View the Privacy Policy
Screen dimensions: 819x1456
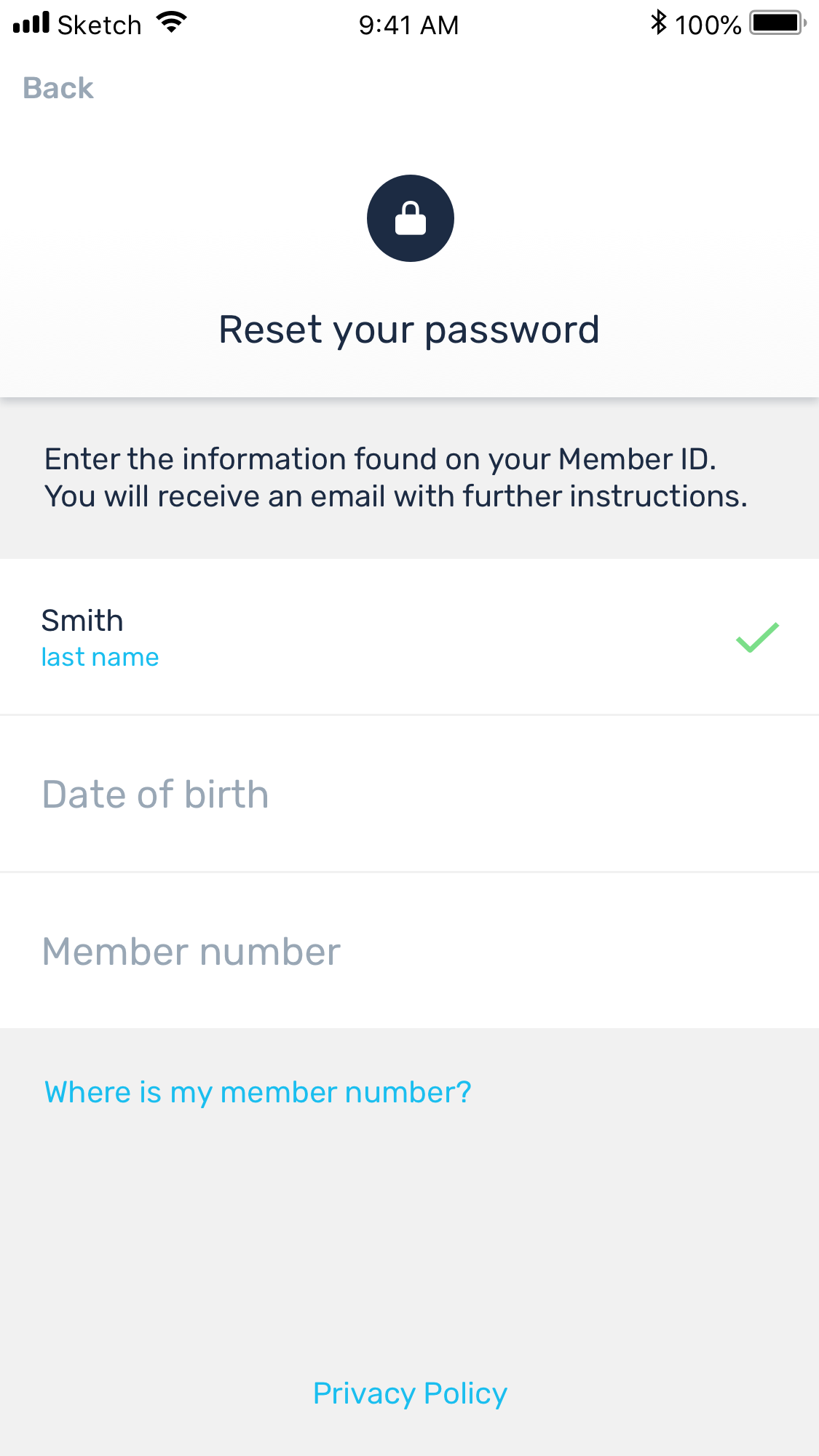pyautogui.click(x=410, y=1393)
